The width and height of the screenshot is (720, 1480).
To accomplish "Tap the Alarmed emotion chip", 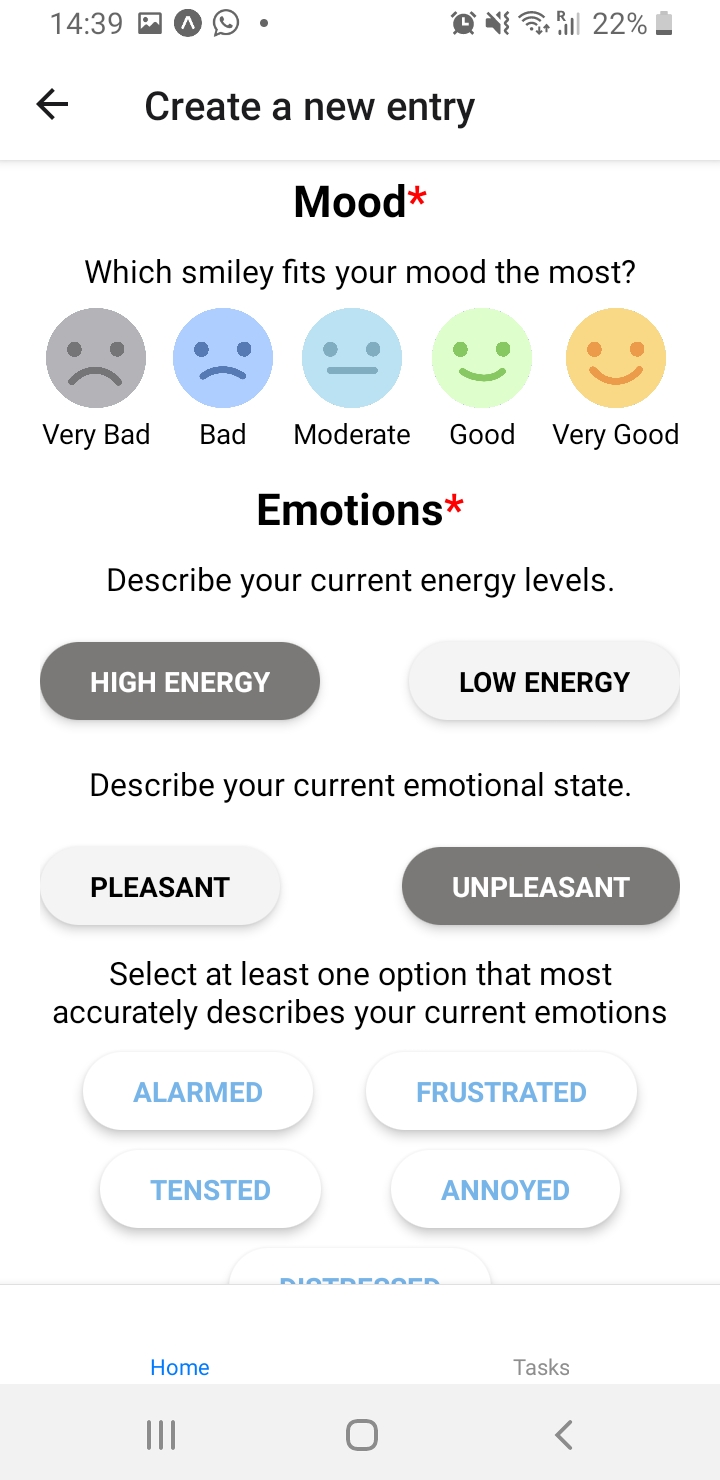I will pos(198,1091).
